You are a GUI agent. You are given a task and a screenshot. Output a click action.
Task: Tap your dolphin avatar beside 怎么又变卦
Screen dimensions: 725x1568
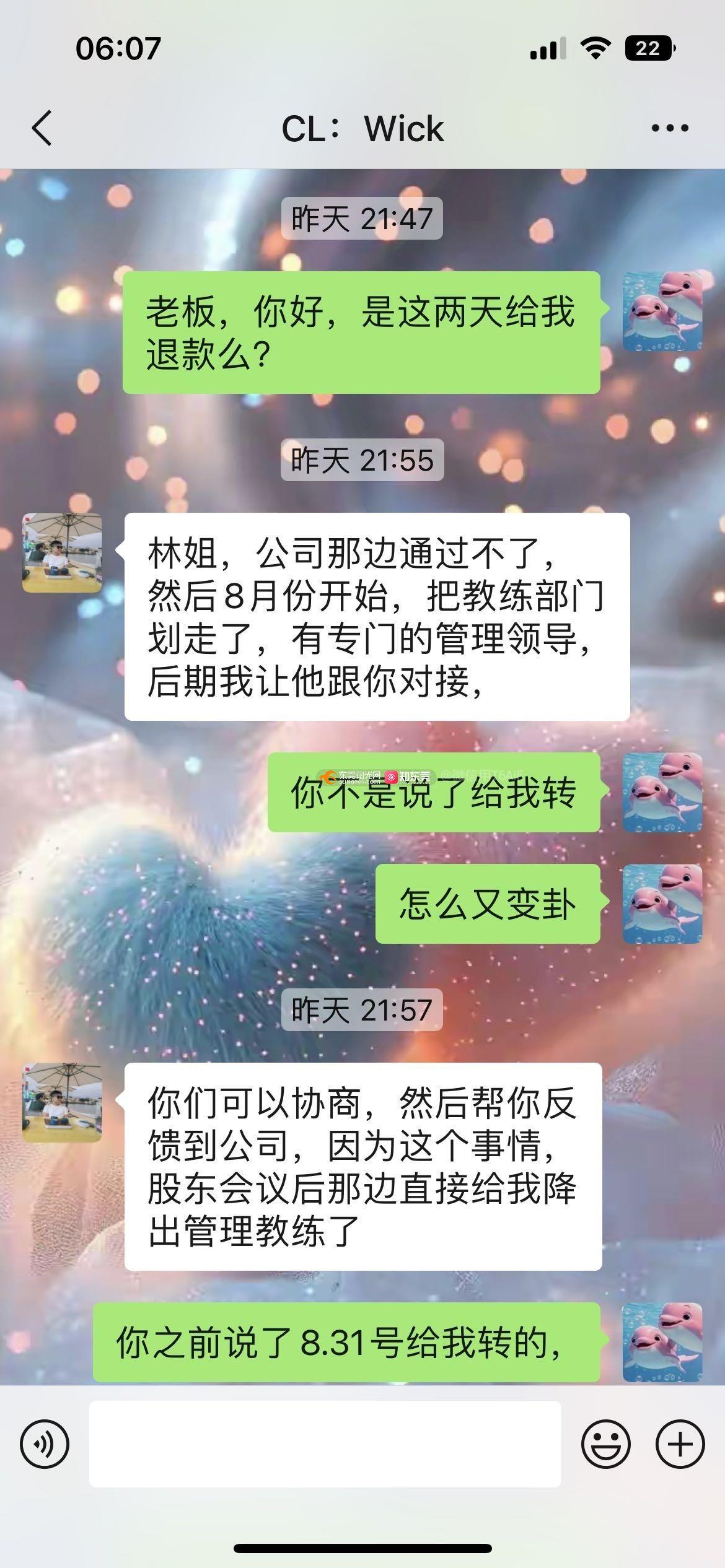[x=662, y=904]
